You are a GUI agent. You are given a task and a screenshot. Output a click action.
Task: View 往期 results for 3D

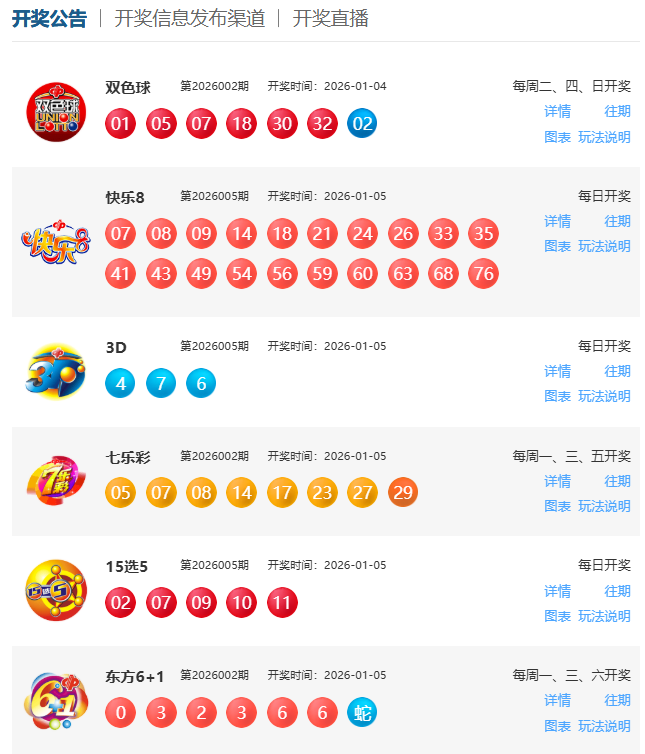point(617,371)
